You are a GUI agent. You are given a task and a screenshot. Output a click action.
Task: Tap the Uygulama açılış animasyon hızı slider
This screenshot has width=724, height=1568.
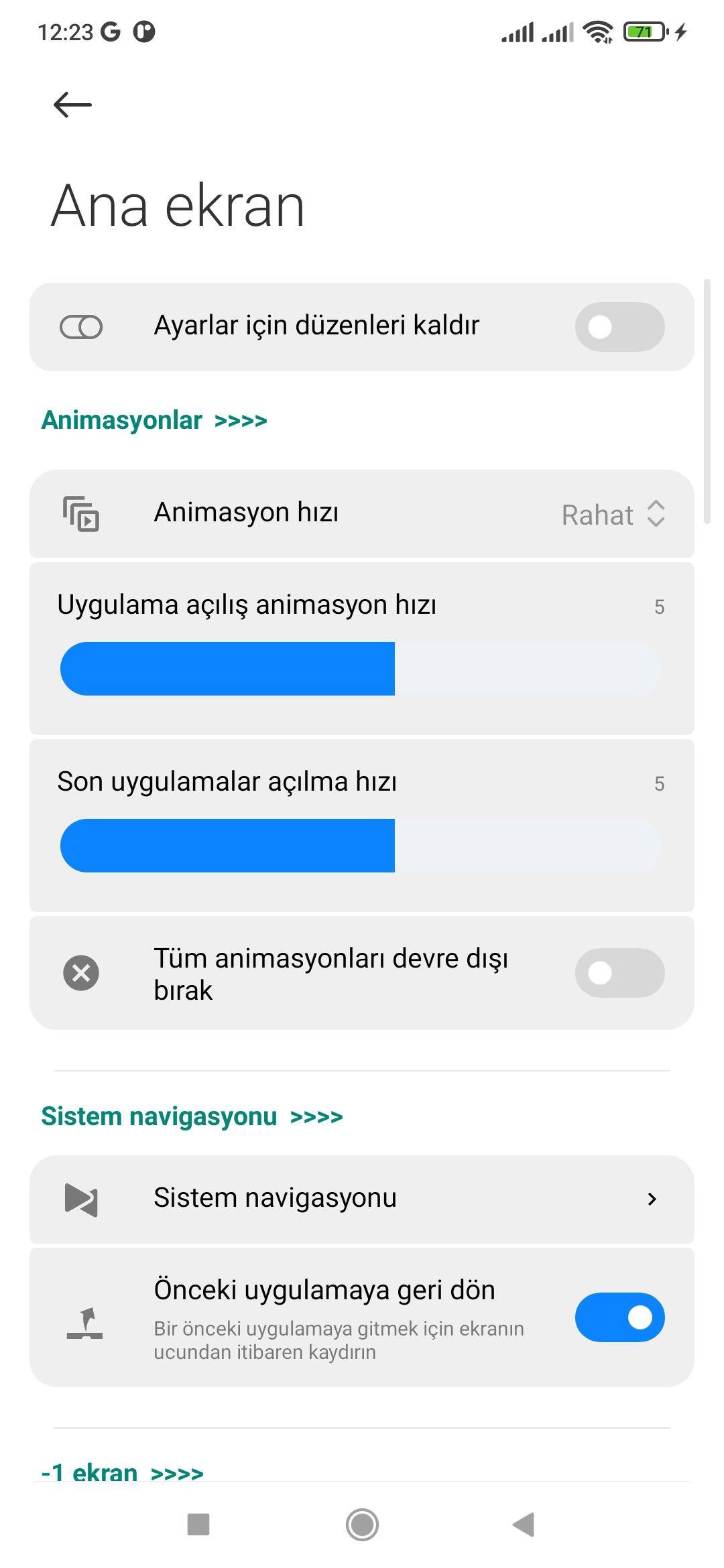coord(361,669)
